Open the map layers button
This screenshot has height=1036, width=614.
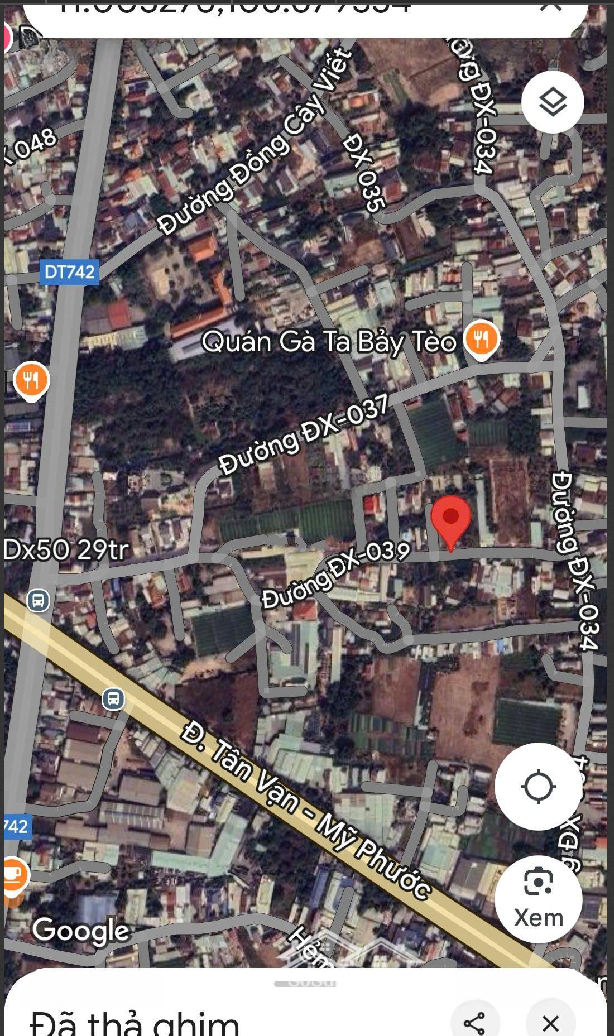click(x=553, y=102)
